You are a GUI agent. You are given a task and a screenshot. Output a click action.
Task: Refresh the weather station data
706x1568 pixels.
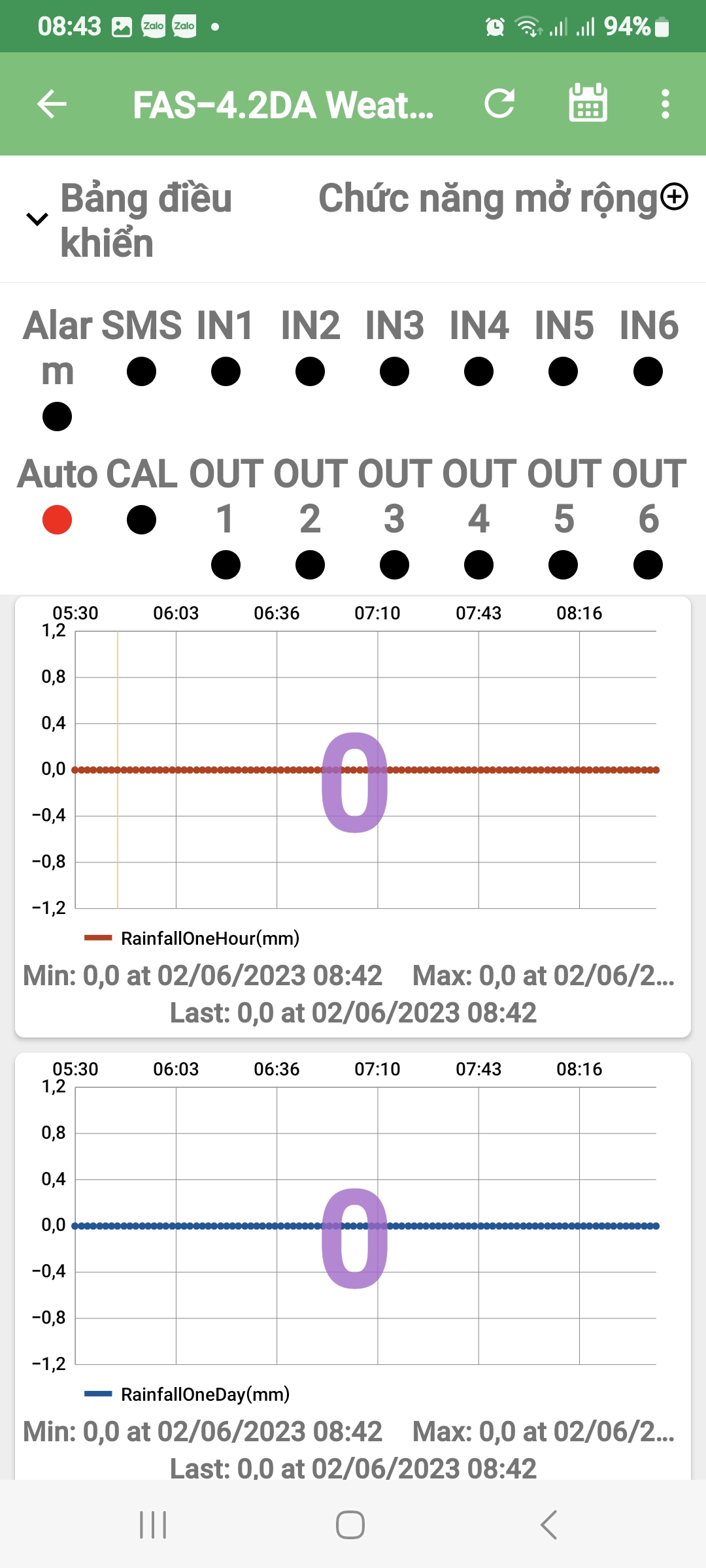[499, 104]
